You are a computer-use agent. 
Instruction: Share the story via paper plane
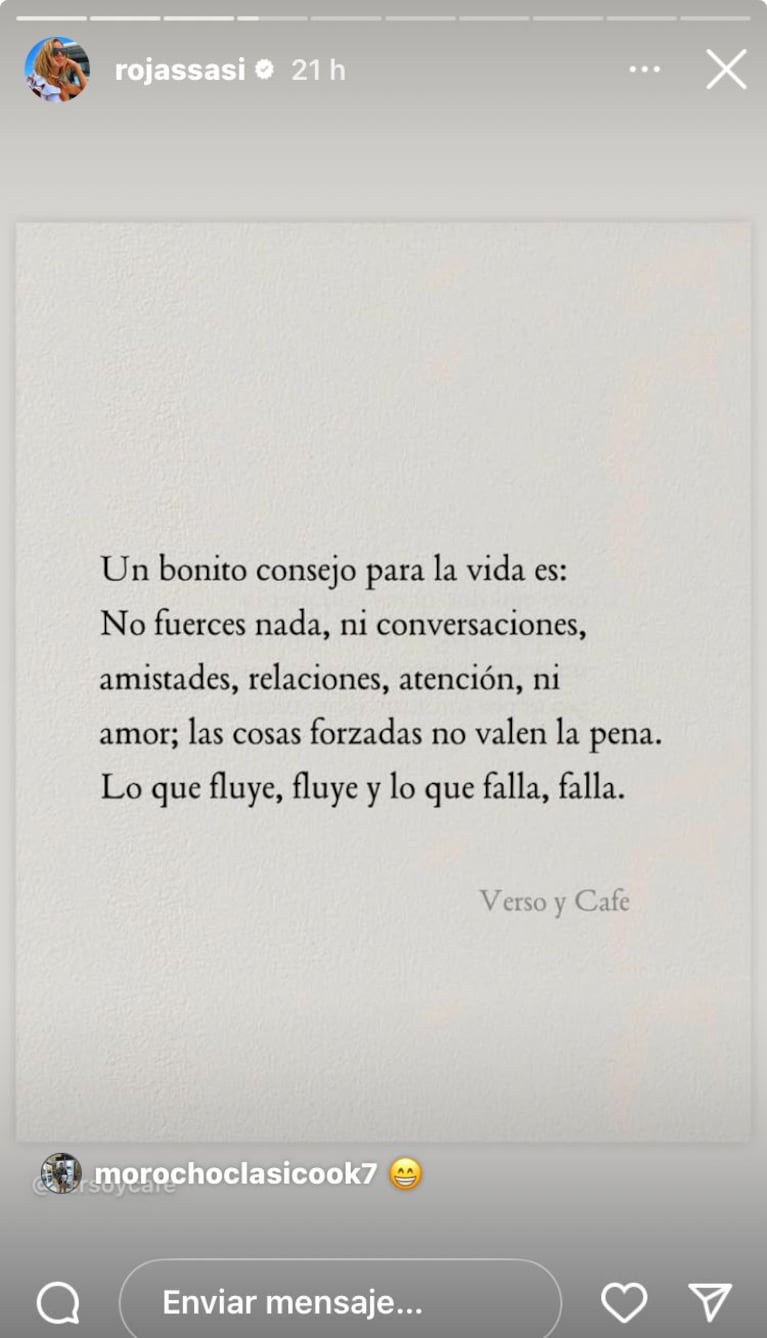click(711, 1302)
